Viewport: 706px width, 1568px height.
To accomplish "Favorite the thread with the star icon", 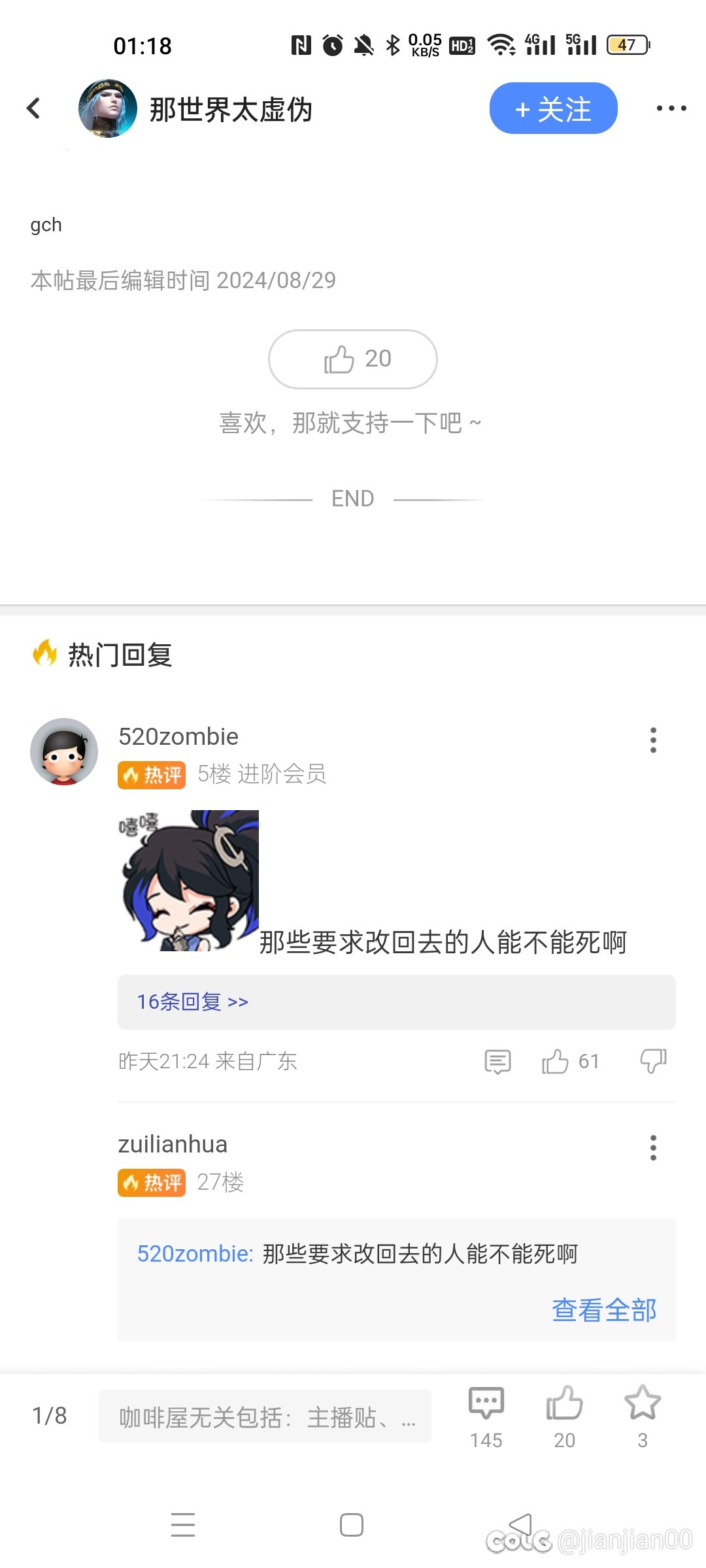I will pos(643,1416).
